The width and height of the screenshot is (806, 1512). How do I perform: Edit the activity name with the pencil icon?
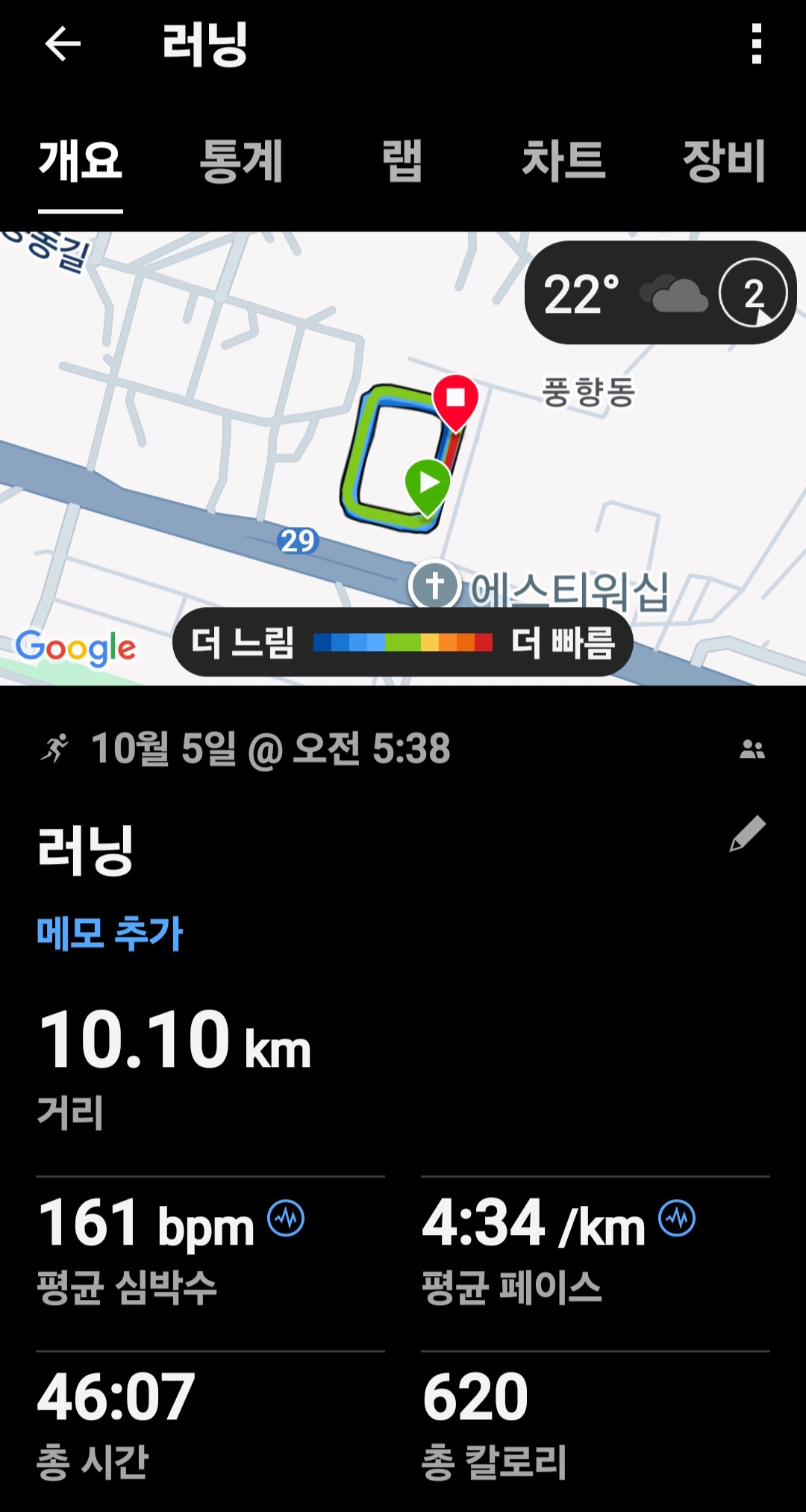[748, 833]
